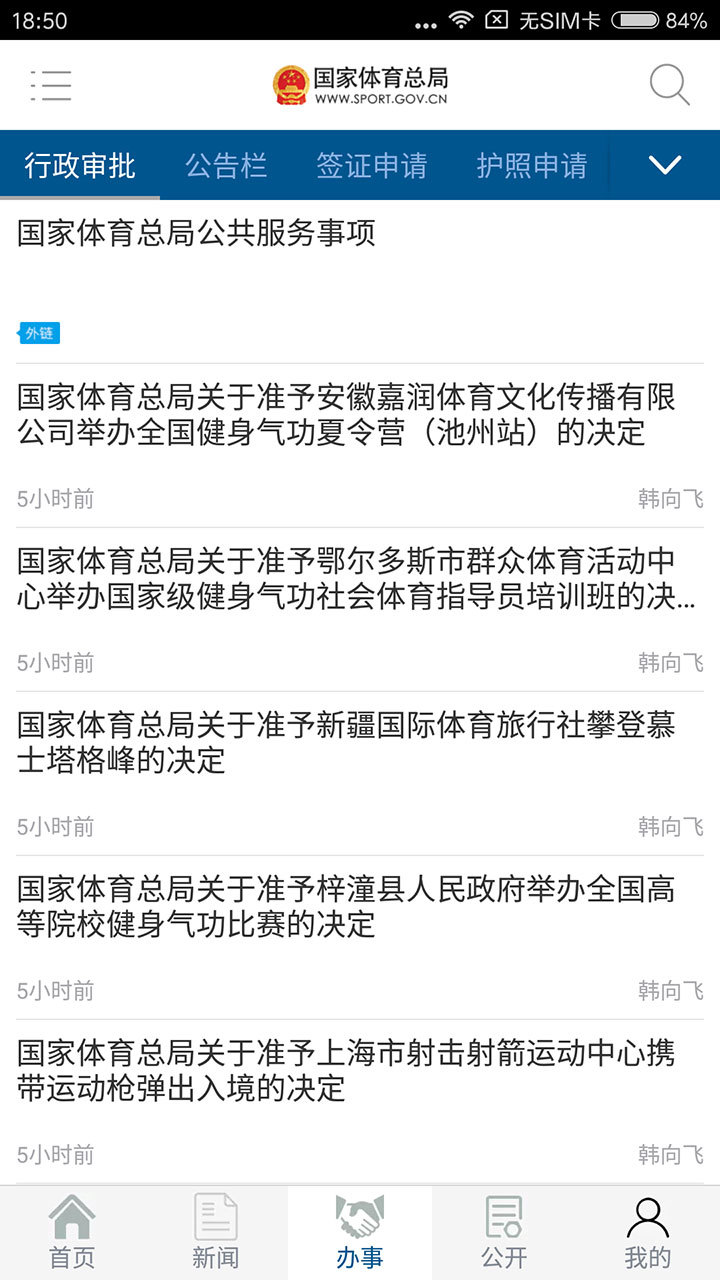Open the 上海市射击射箭运动中心 decision article
The width and height of the screenshot is (720, 1280).
pos(346,1071)
